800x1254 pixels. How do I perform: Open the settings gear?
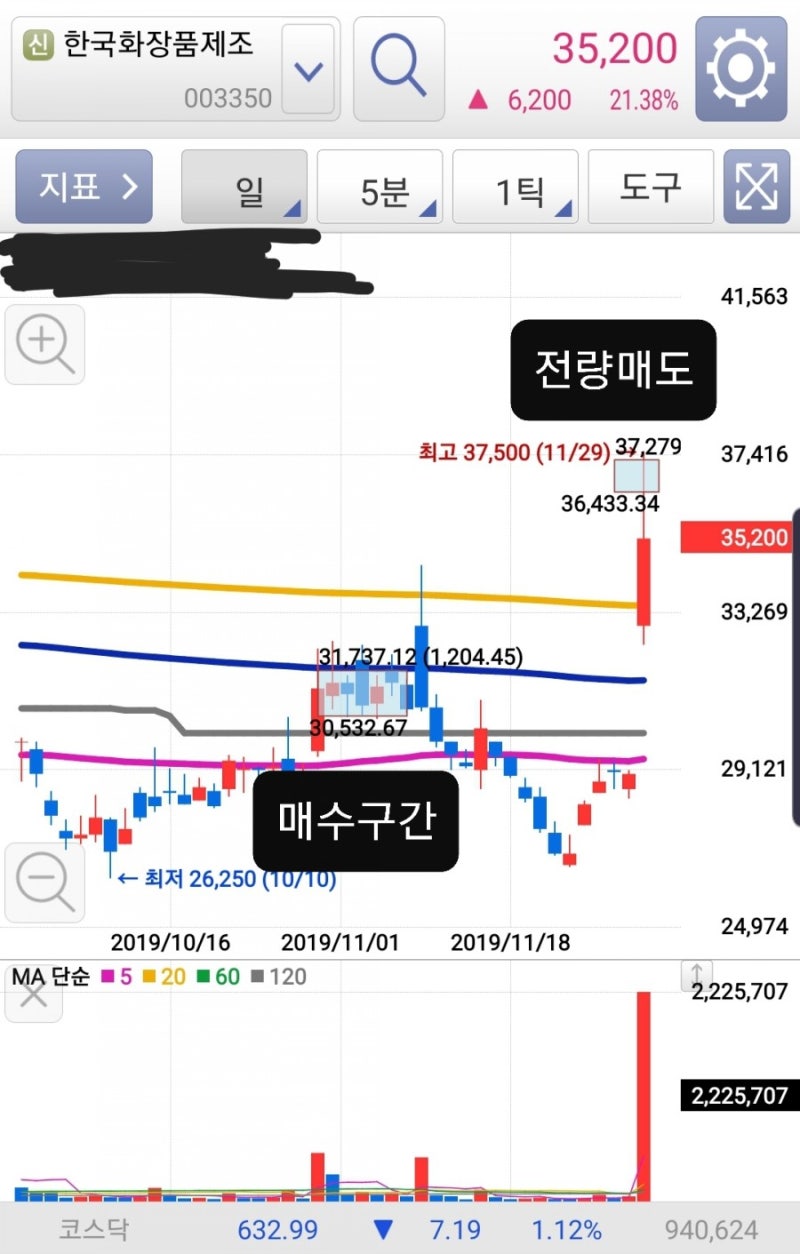740,70
